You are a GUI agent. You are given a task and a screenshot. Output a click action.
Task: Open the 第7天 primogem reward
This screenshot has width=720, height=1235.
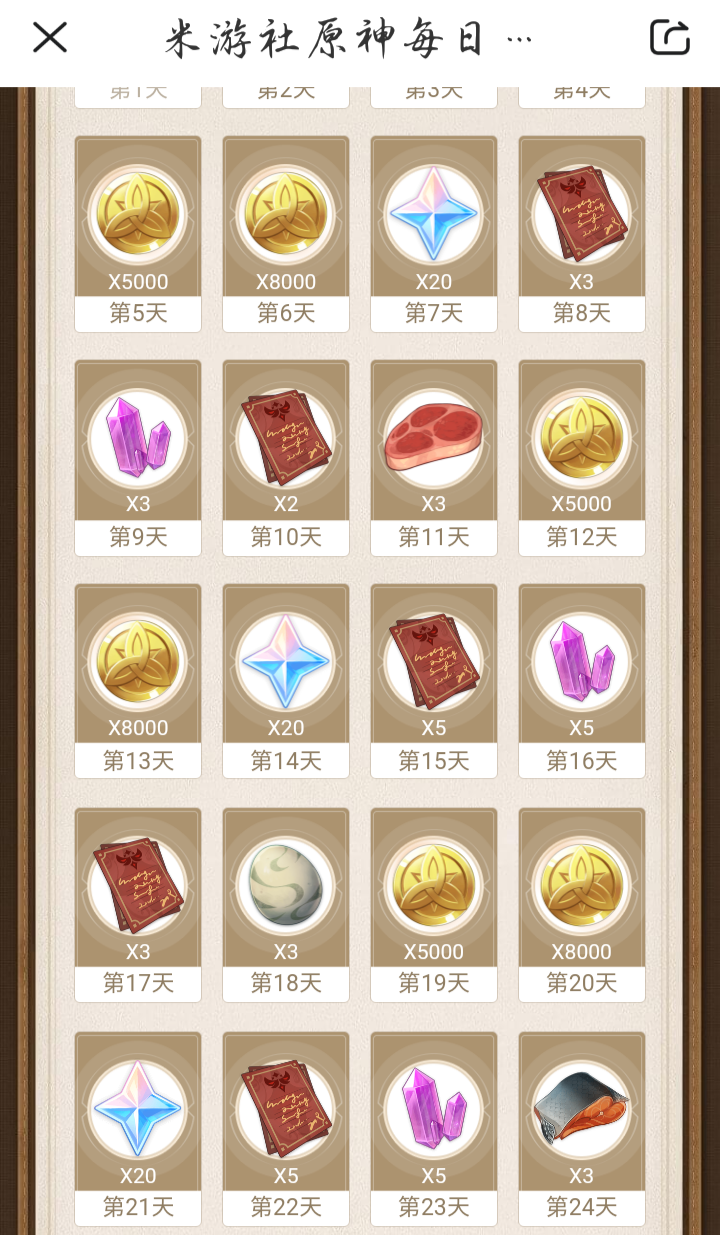click(434, 233)
